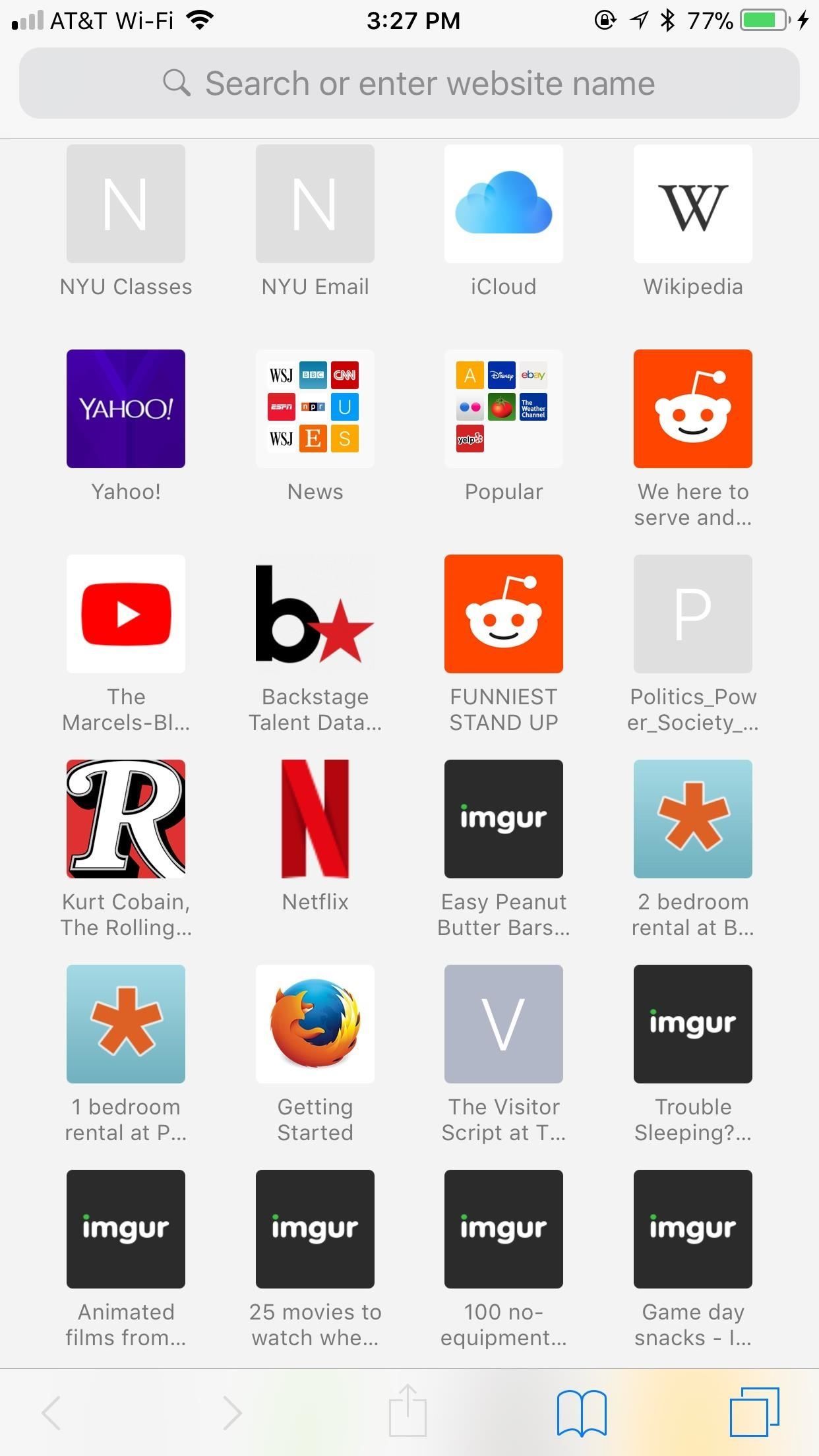Screen dimensions: 819x1456
Task: Open the NYU Email favorite
Action: click(x=315, y=204)
